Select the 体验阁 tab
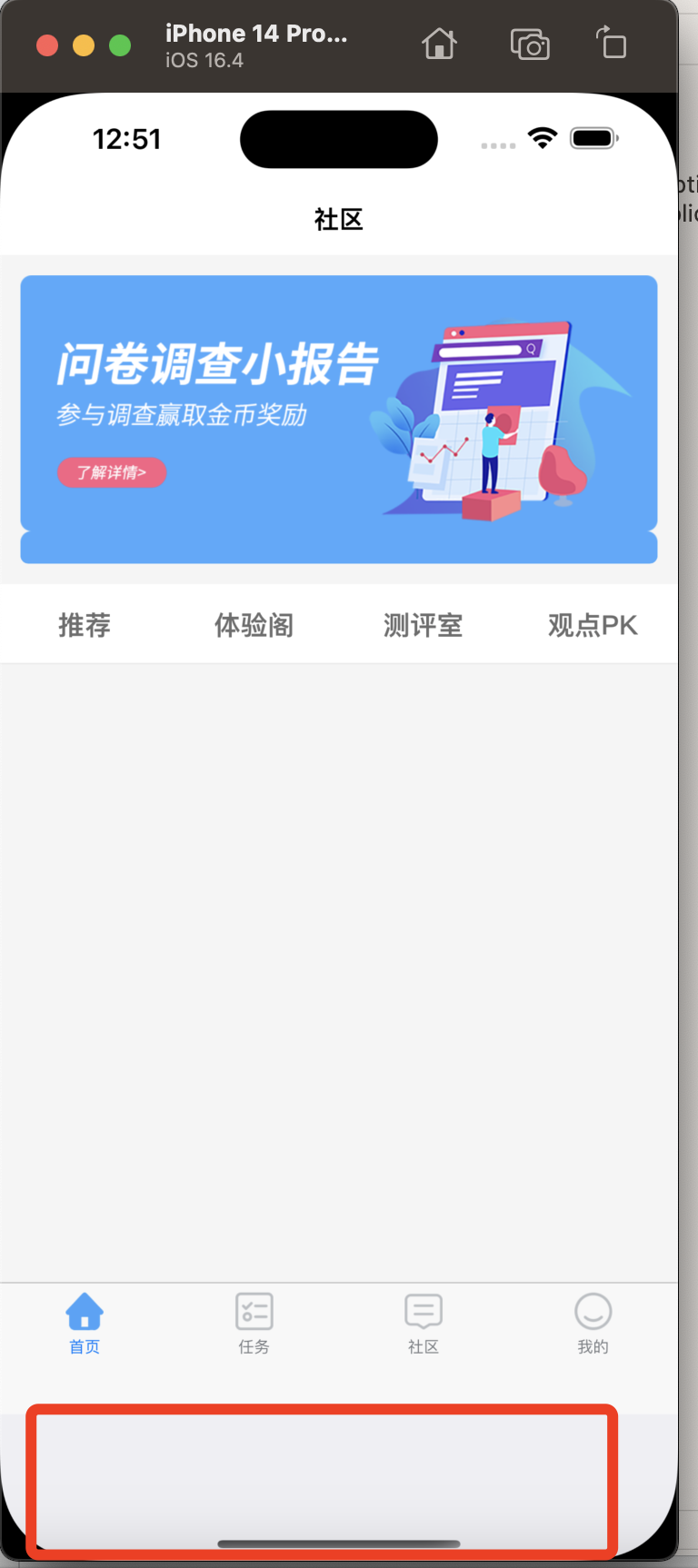 [x=254, y=625]
